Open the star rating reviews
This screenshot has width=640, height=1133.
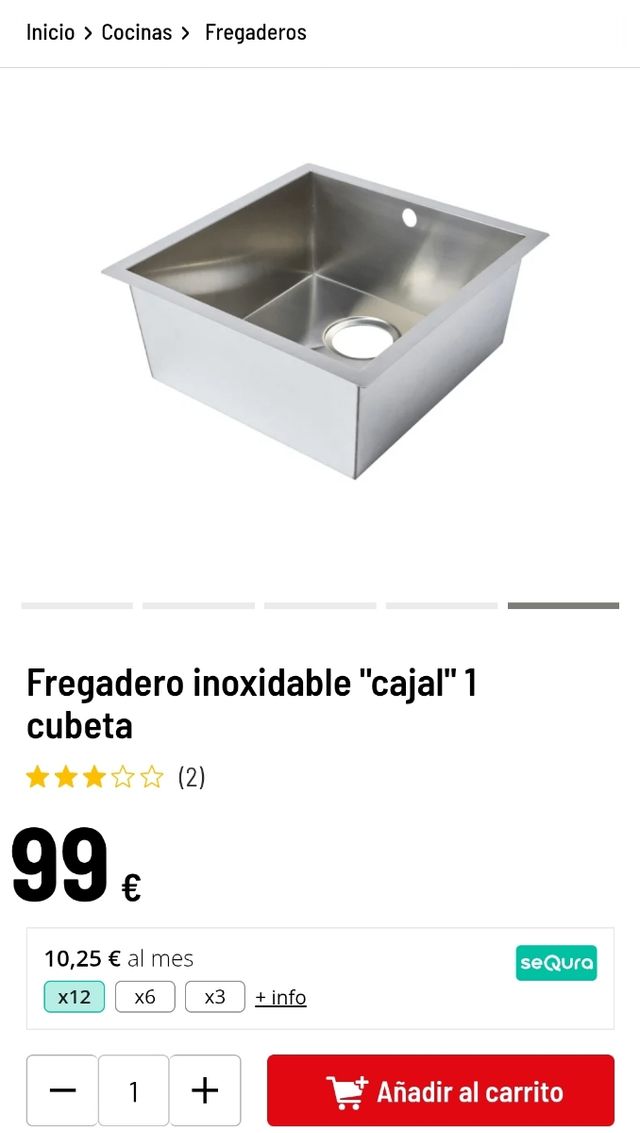point(114,777)
